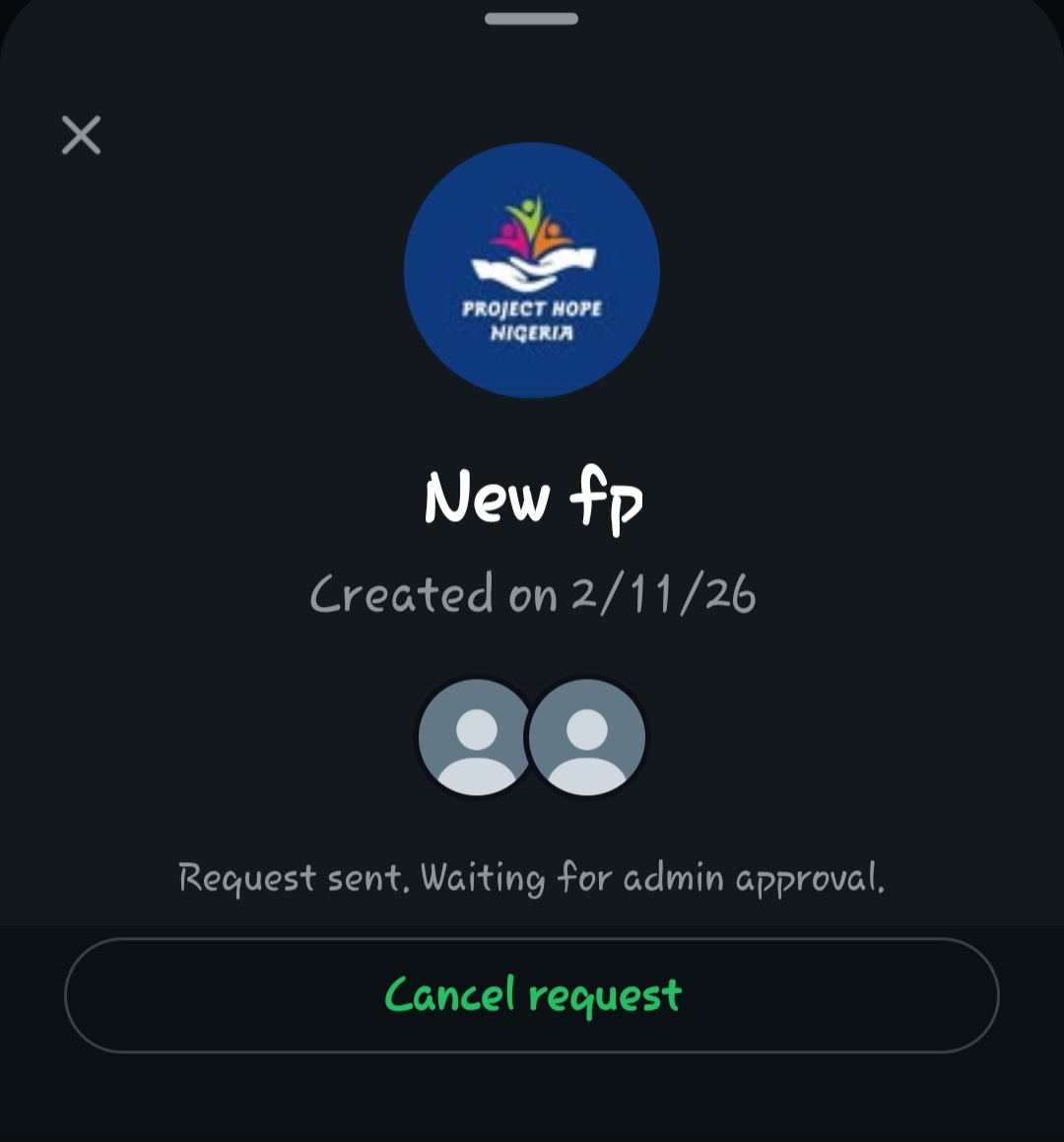The image size is (1064, 1142).
Task: Close the group join sheet
Action: click(x=81, y=135)
